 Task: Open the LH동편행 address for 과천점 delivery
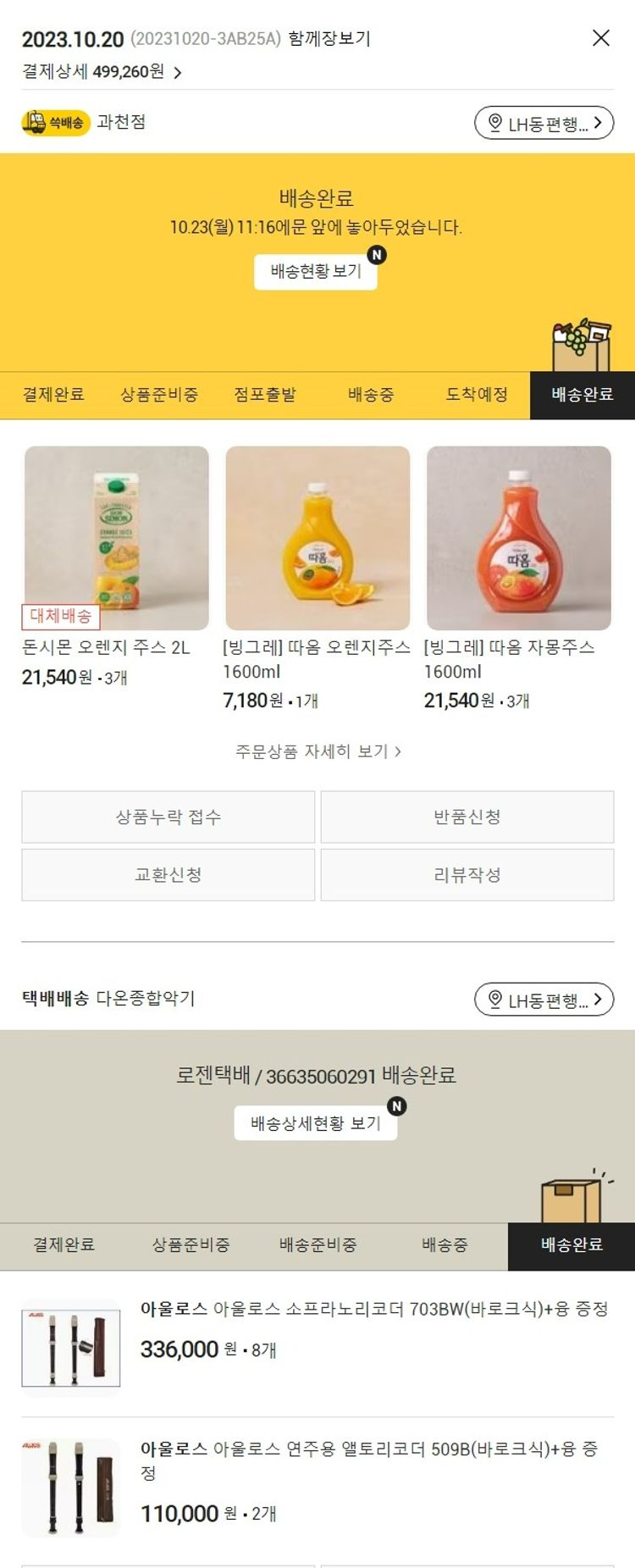544,124
